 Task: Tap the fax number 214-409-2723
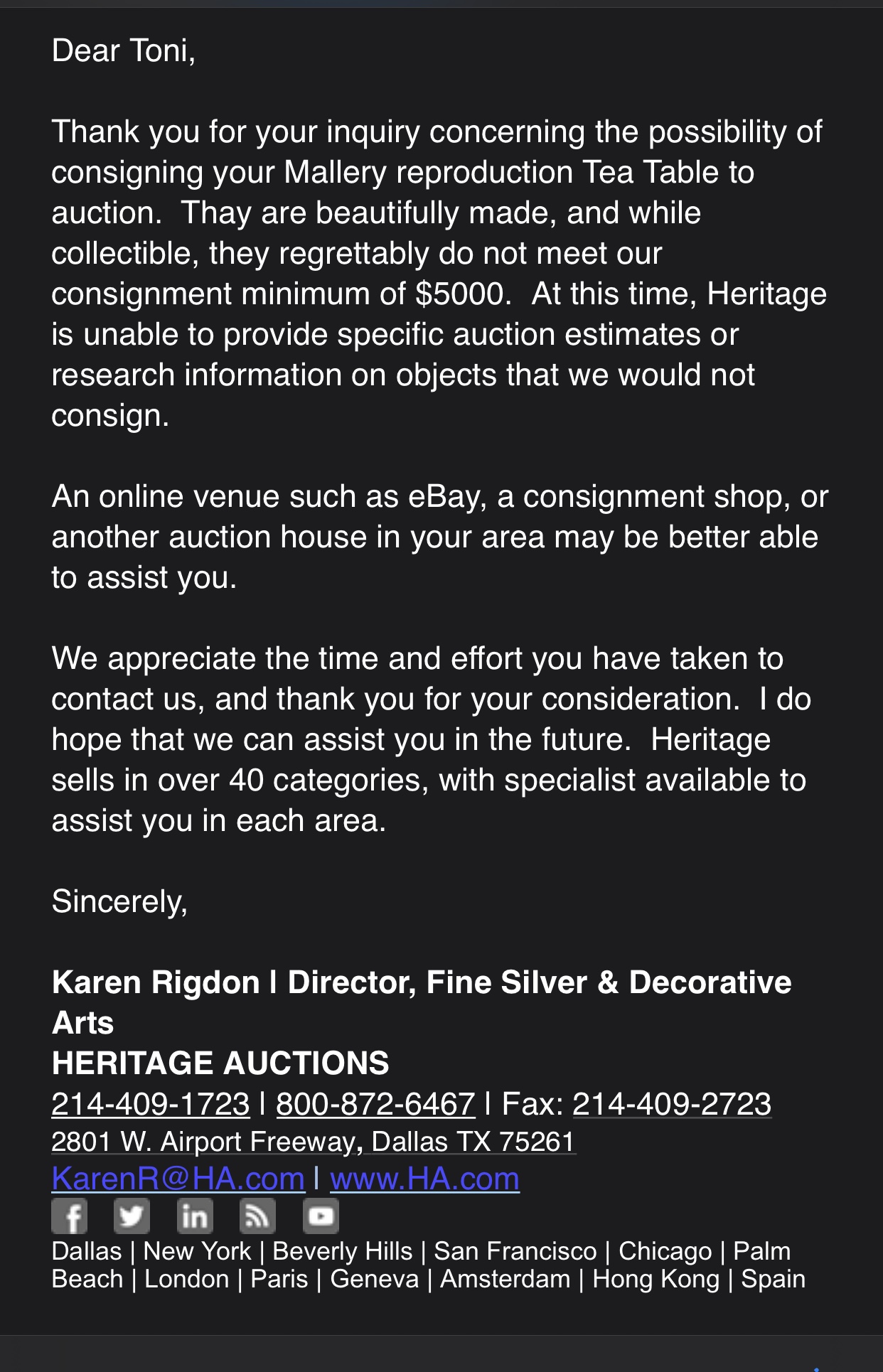click(x=672, y=1104)
